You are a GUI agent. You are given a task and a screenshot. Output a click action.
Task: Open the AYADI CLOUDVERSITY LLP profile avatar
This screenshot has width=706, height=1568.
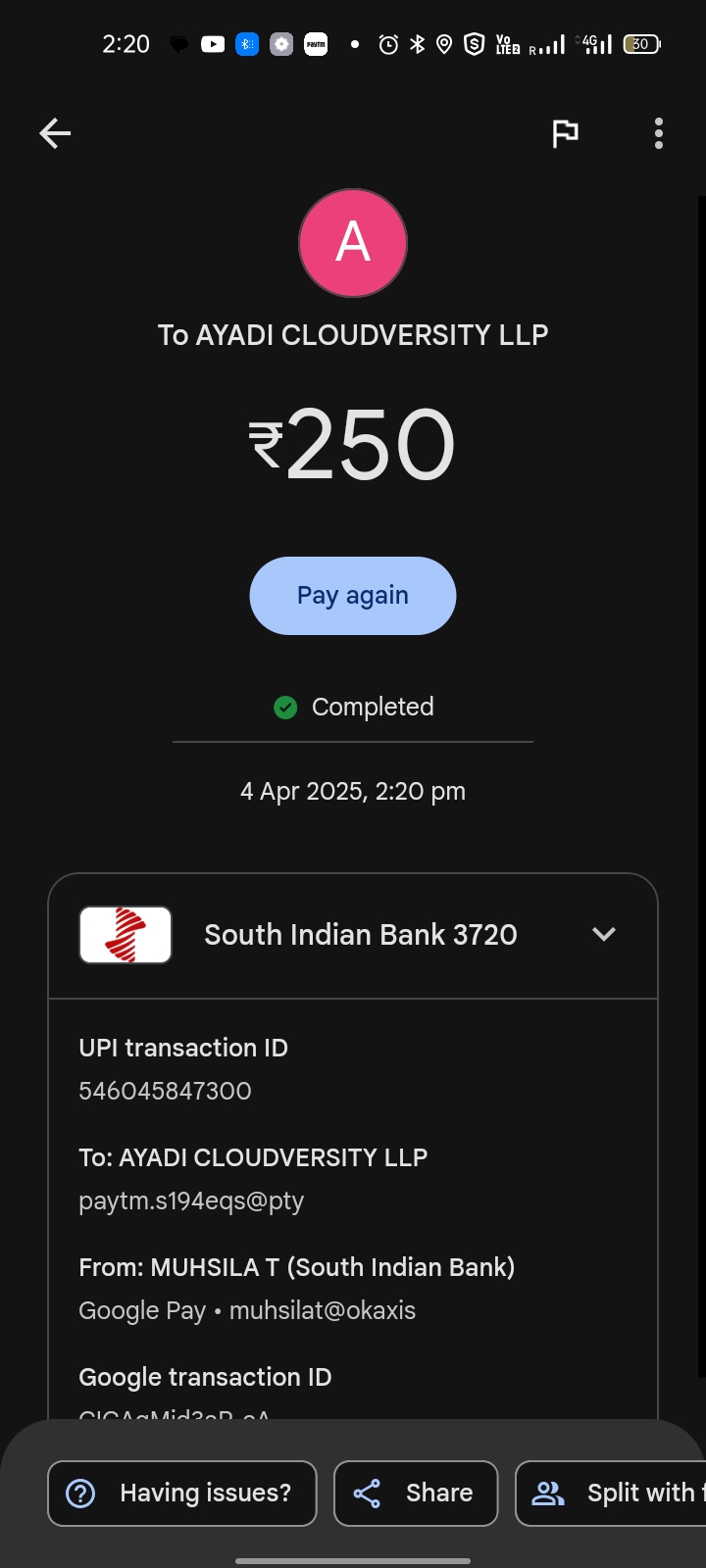pyautogui.click(x=353, y=243)
